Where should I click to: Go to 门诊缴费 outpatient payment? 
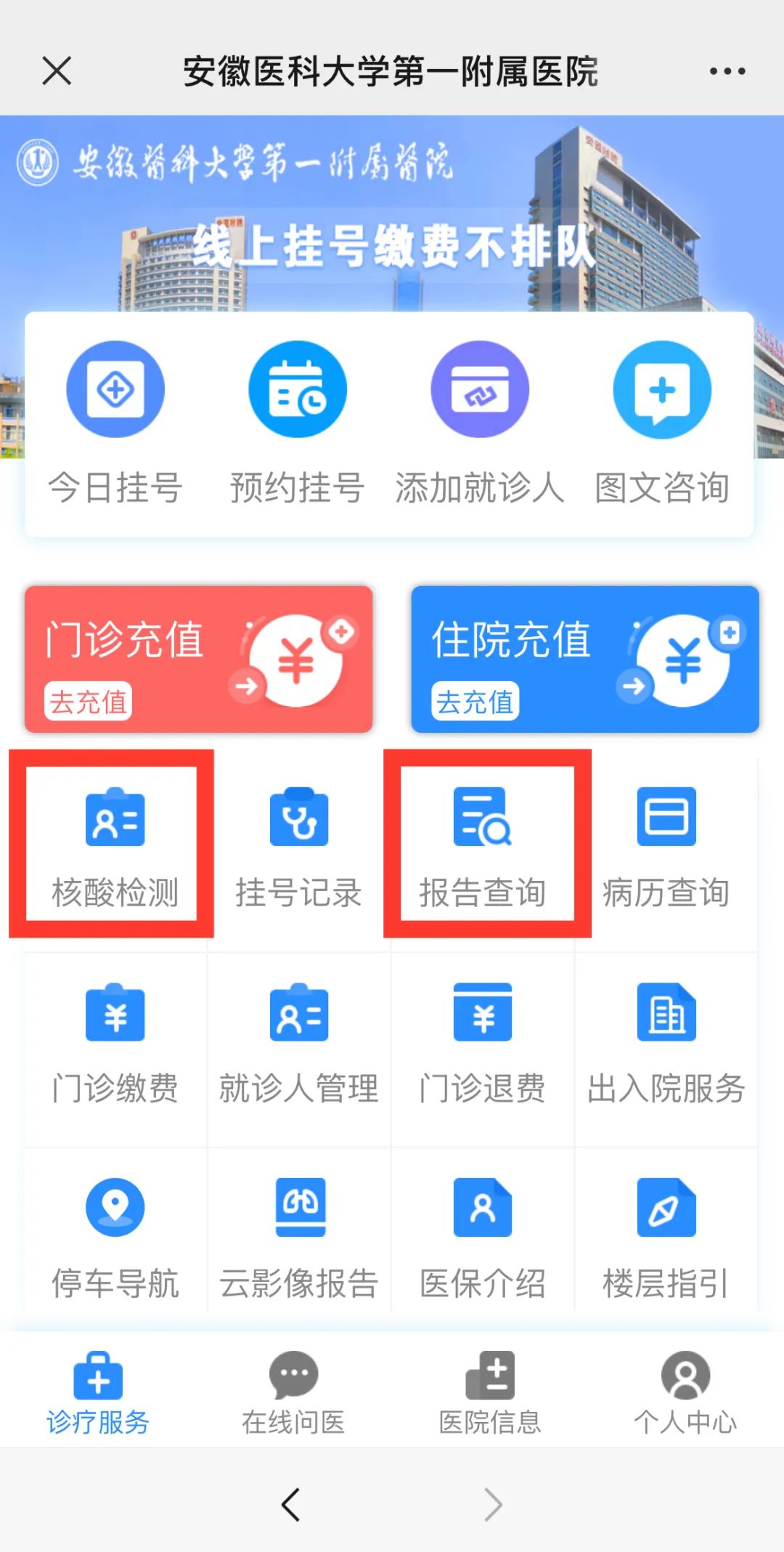pyautogui.click(x=115, y=1042)
